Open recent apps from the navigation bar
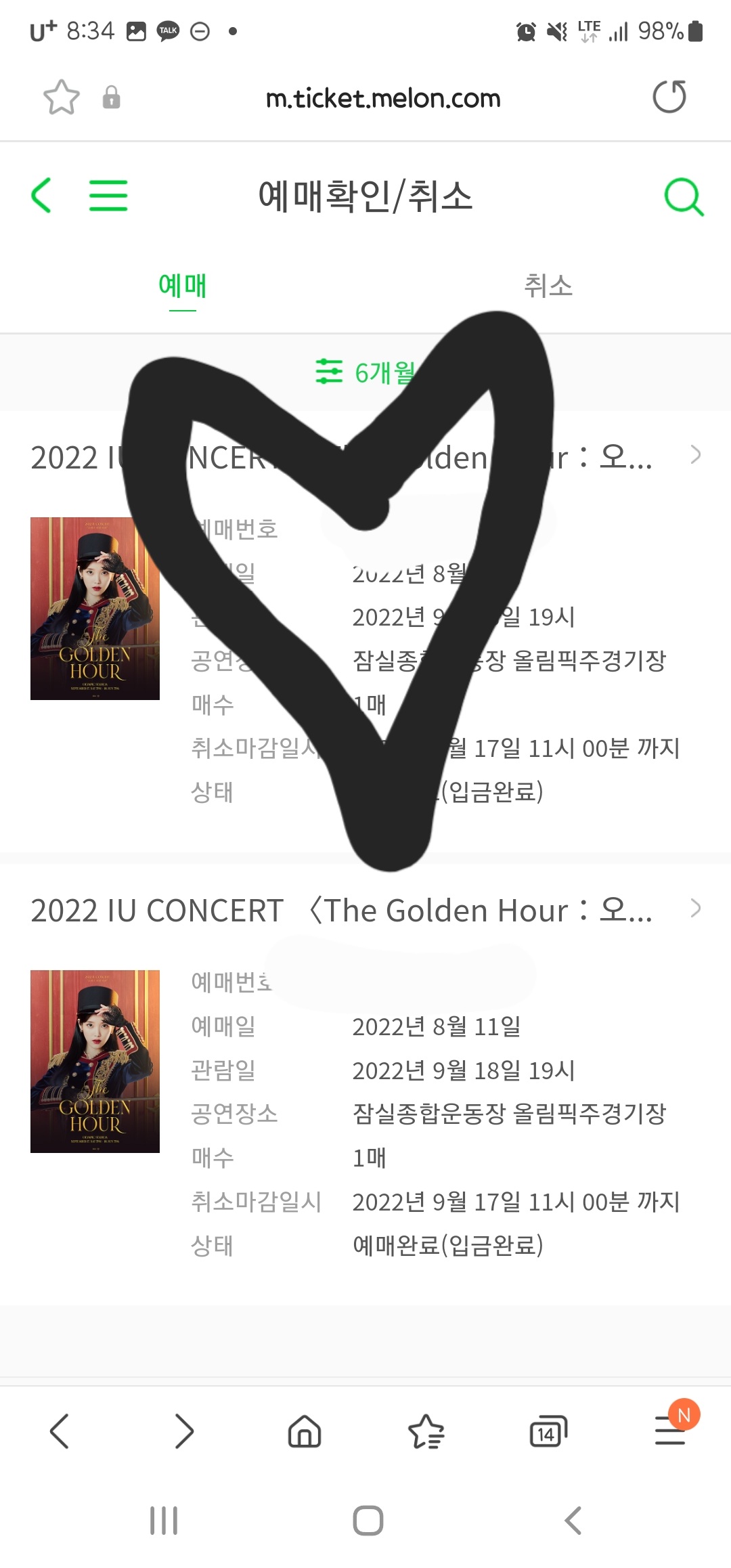This screenshot has height=1568, width=731. pyautogui.click(x=164, y=1521)
